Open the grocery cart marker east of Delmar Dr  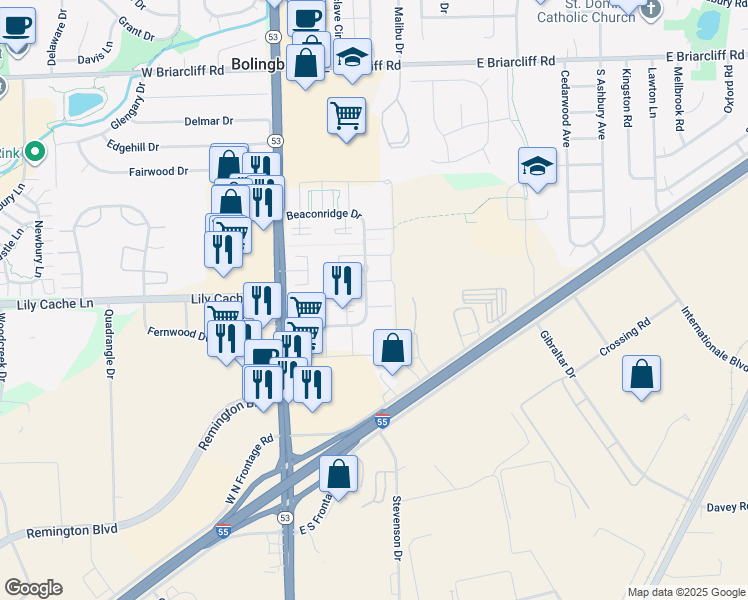(346, 117)
